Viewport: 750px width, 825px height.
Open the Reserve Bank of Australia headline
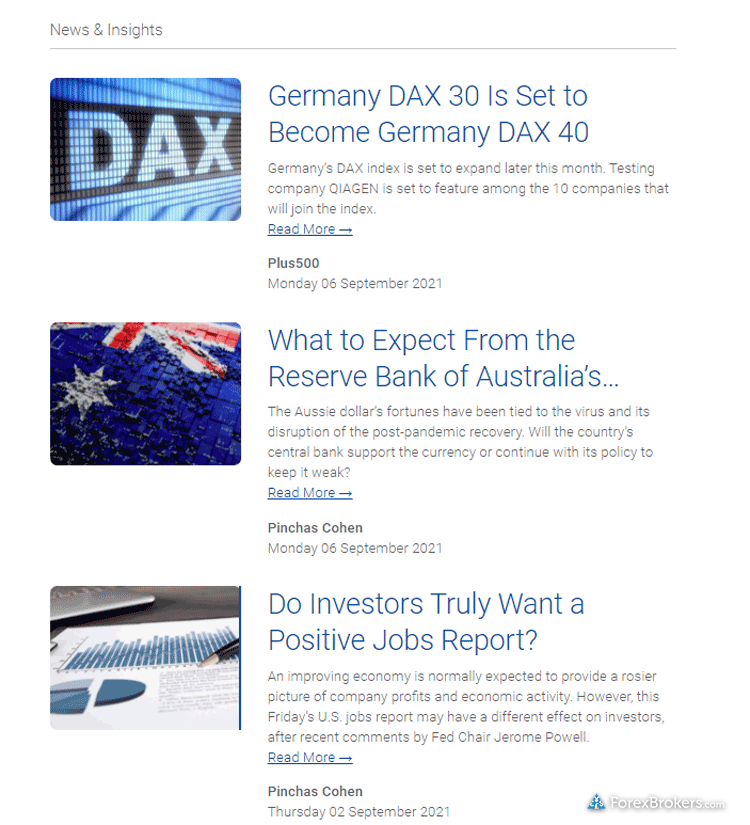(443, 358)
